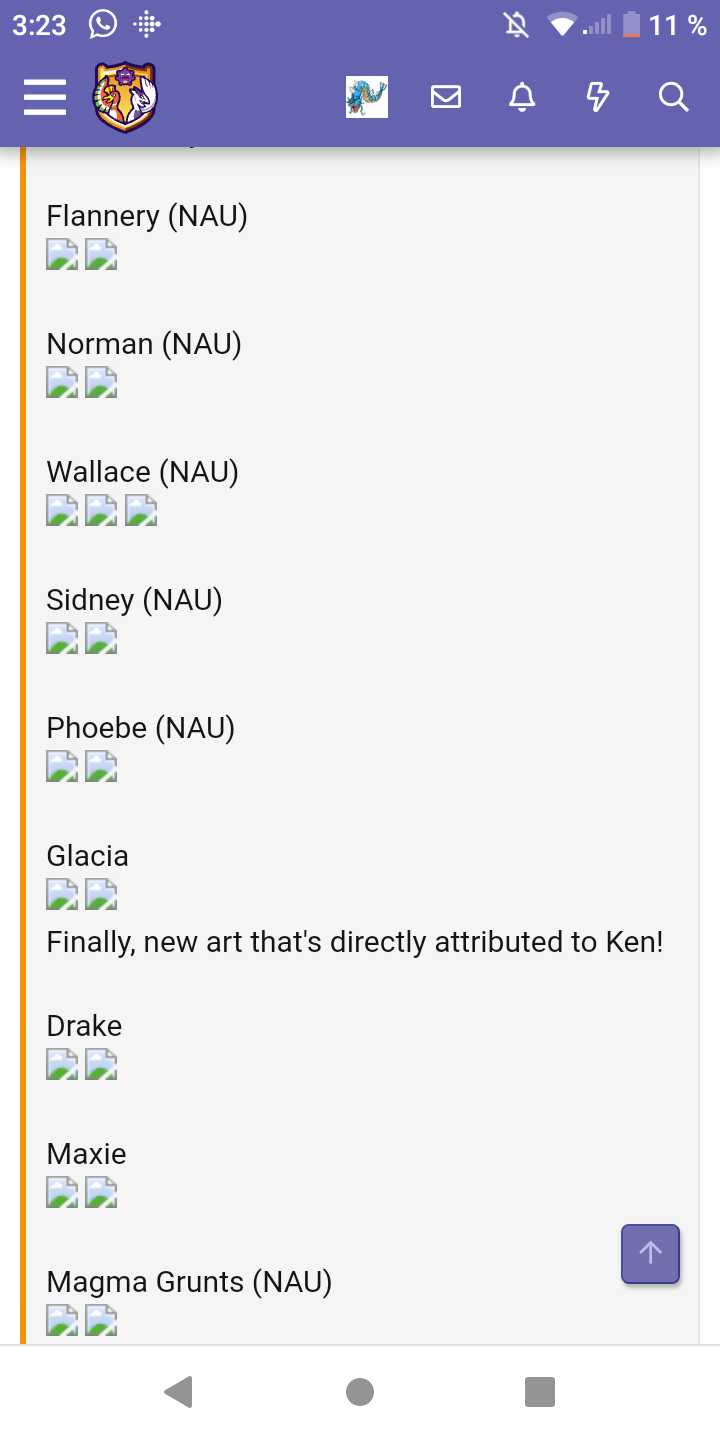720x1440 pixels.
Task: Jump to top with arrow button
Action: [x=650, y=1253]
